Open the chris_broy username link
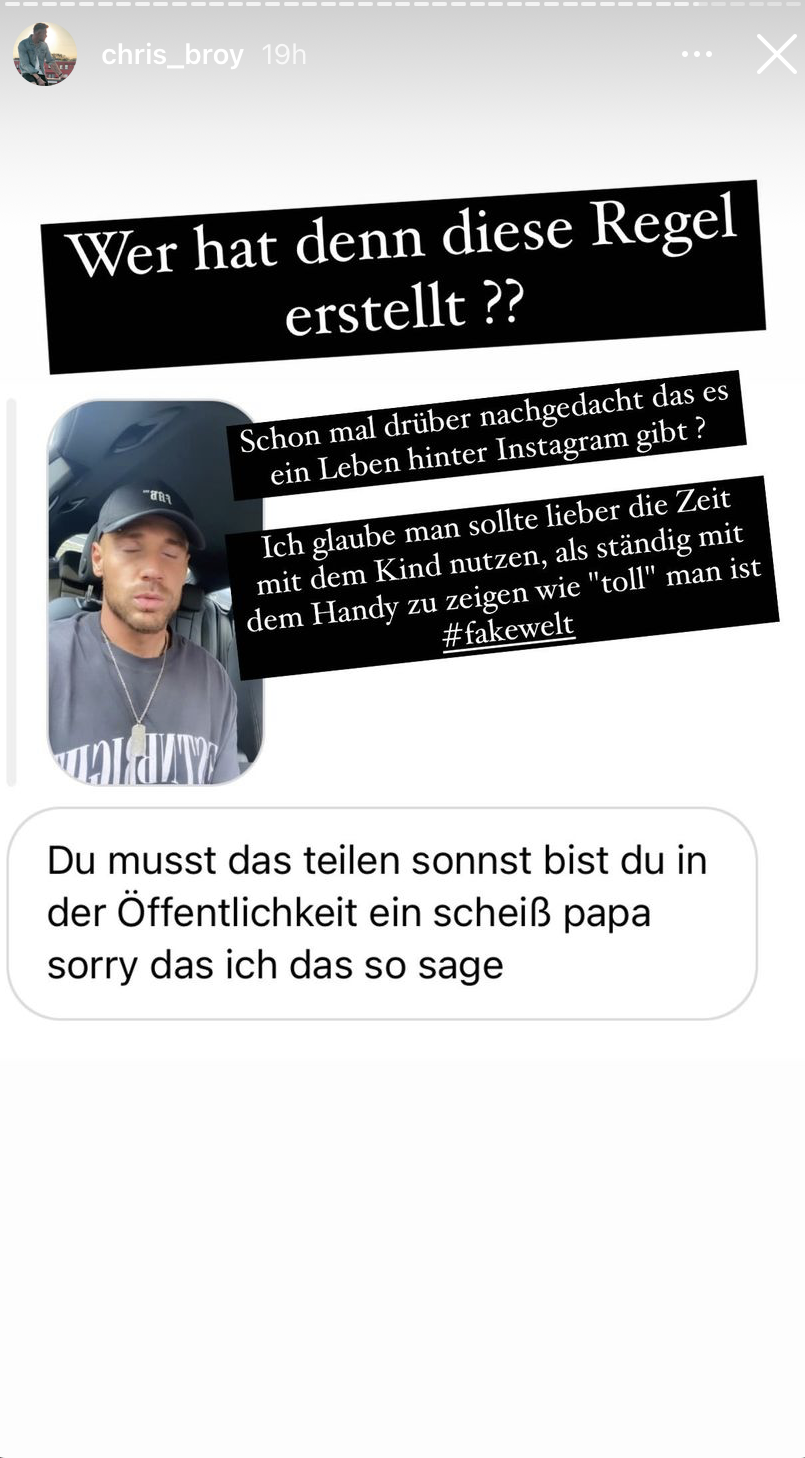805x1458 pixels. tap(172, 54)
